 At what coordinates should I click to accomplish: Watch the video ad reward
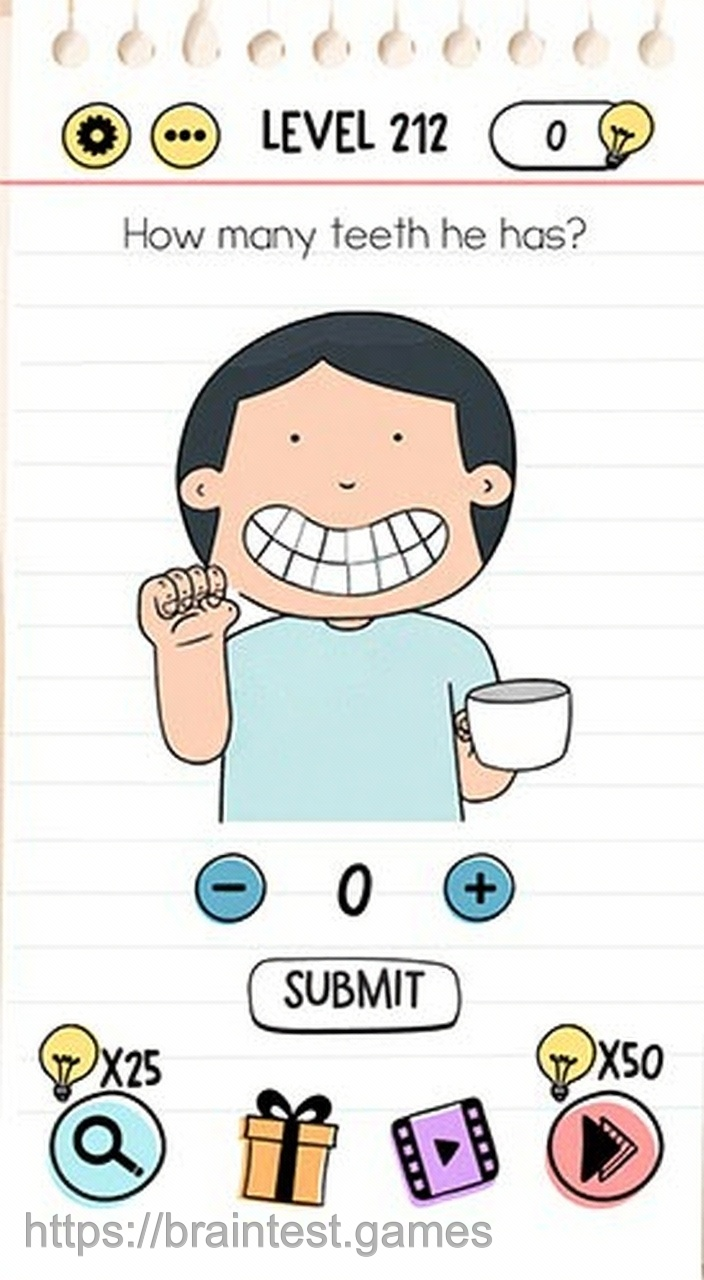point(446,1150)
